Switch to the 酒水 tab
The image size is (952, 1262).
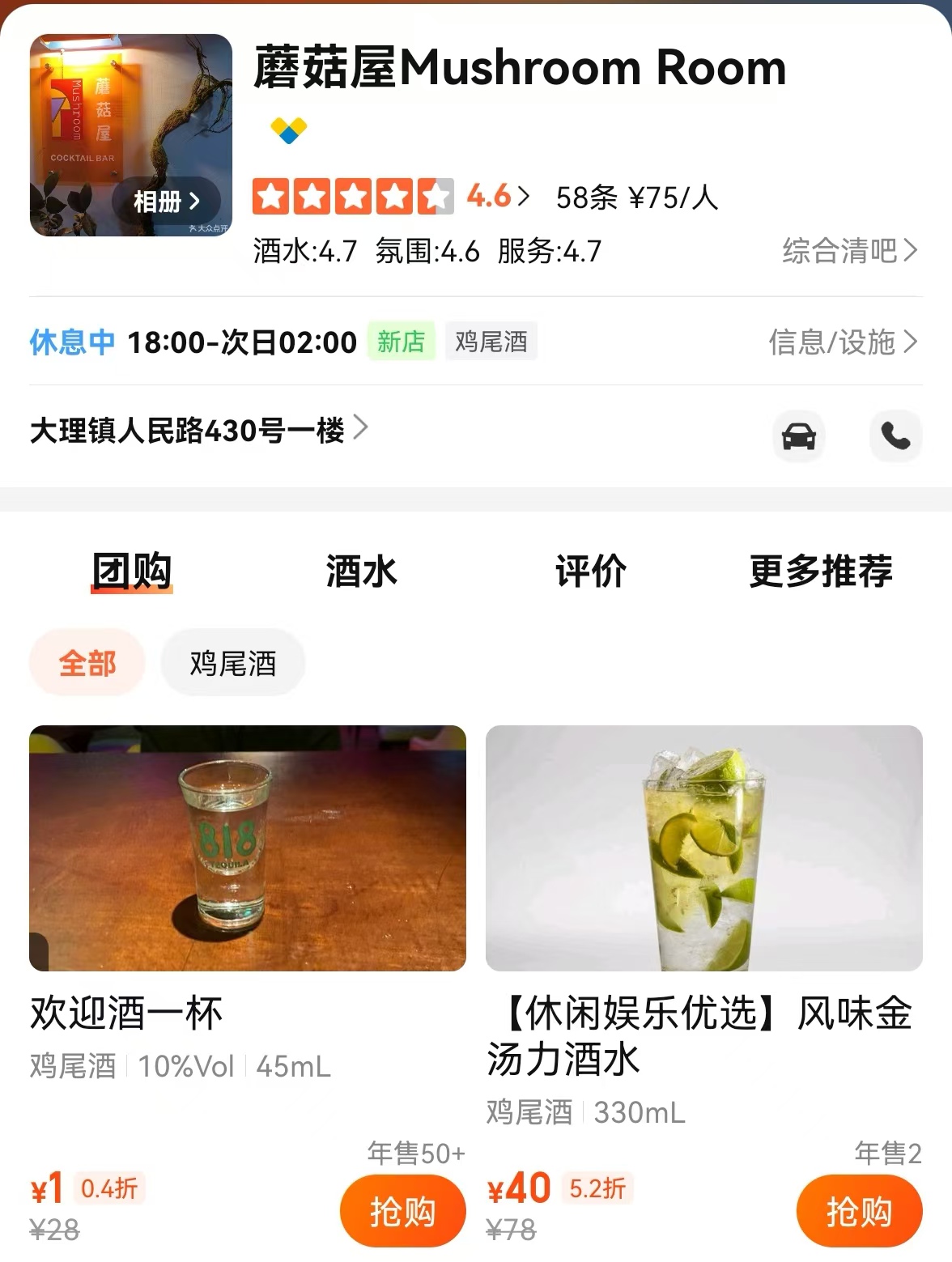pos(361,572)
